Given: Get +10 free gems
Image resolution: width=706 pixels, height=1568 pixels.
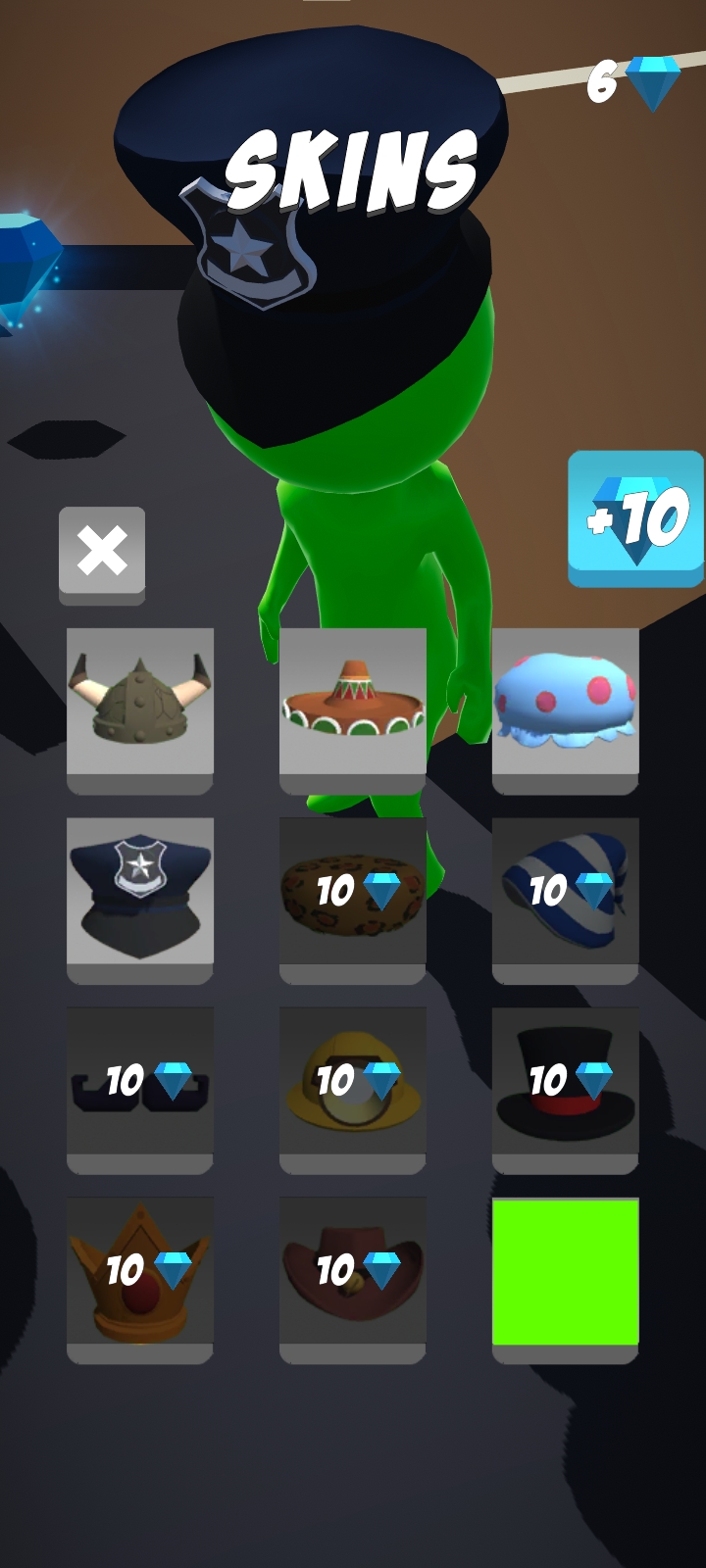Looking at the screenshot, I should [635, 516].
